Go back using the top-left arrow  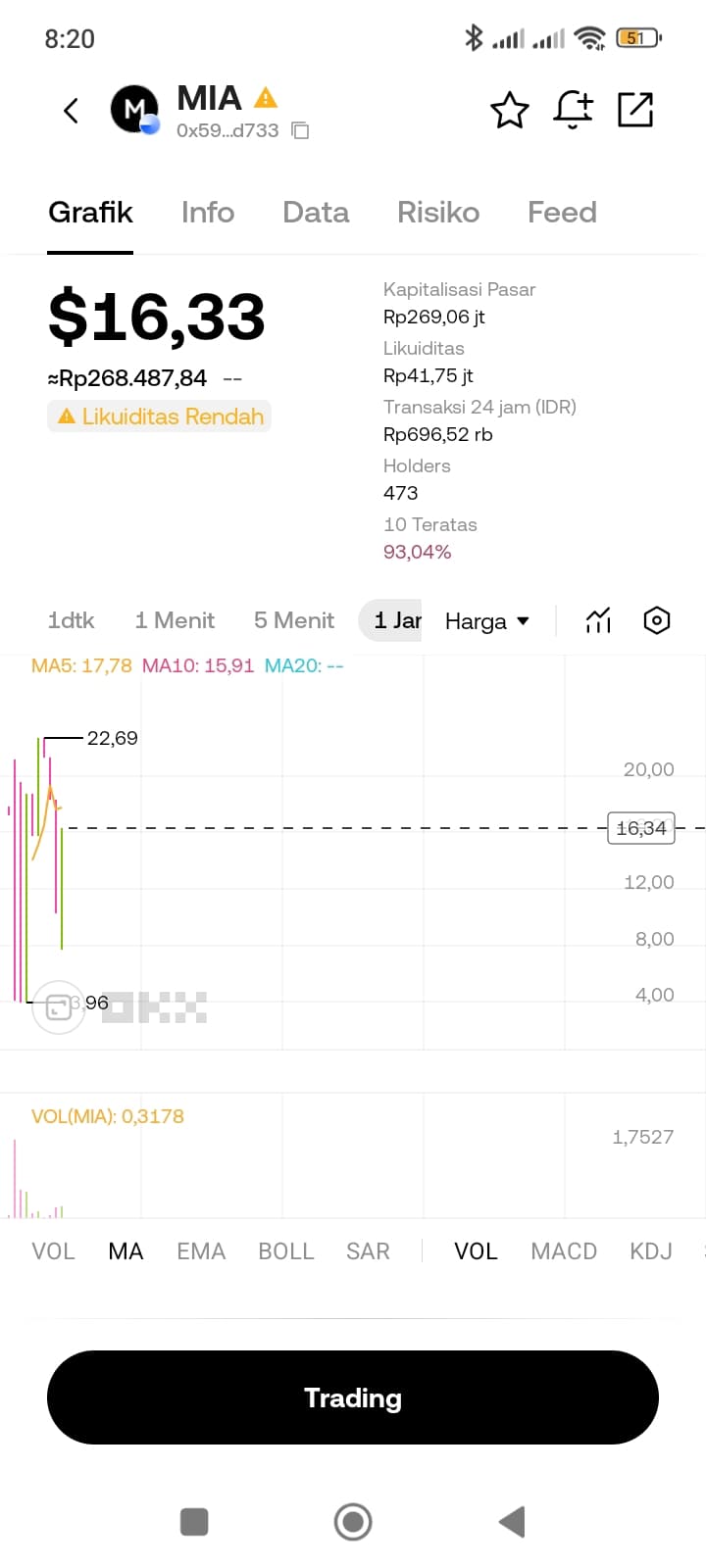tap(71, 111)
